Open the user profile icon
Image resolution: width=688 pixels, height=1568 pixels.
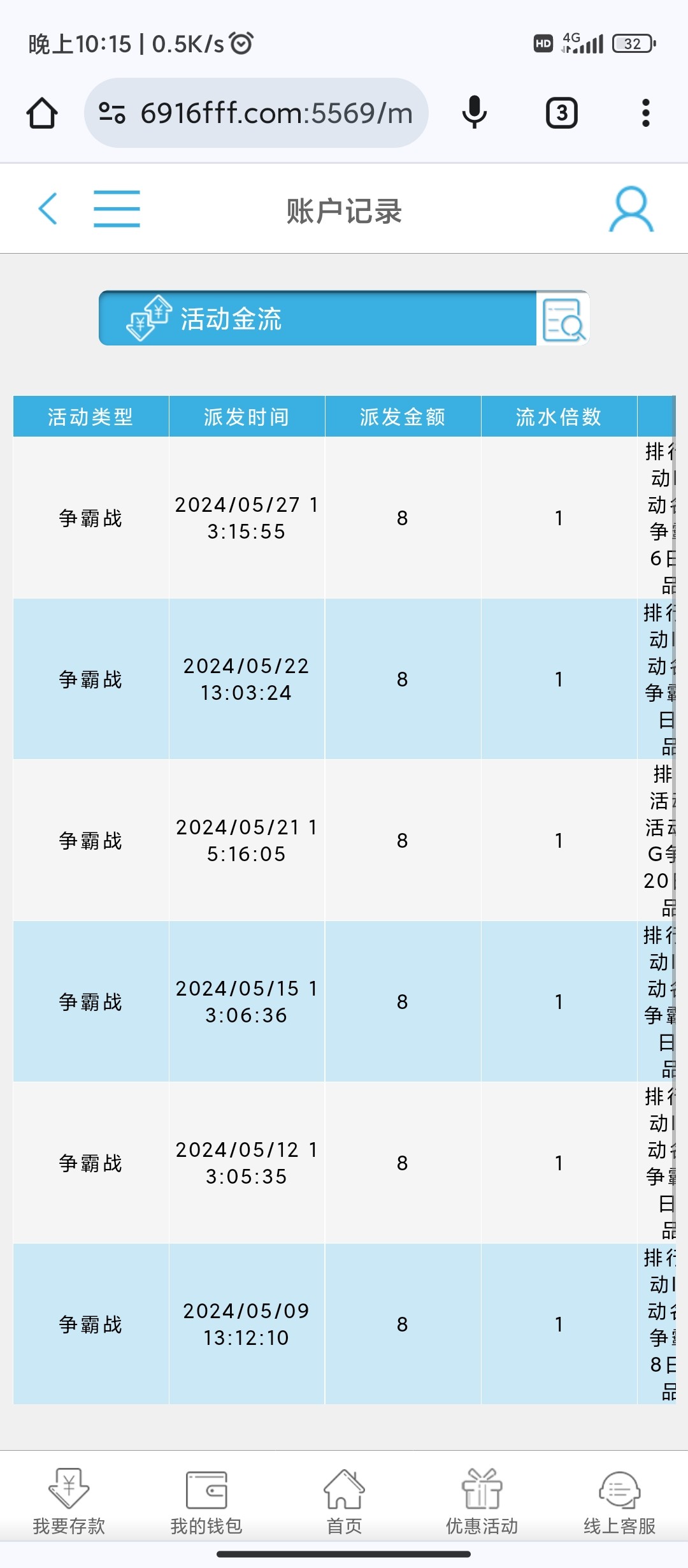point(631,209)
